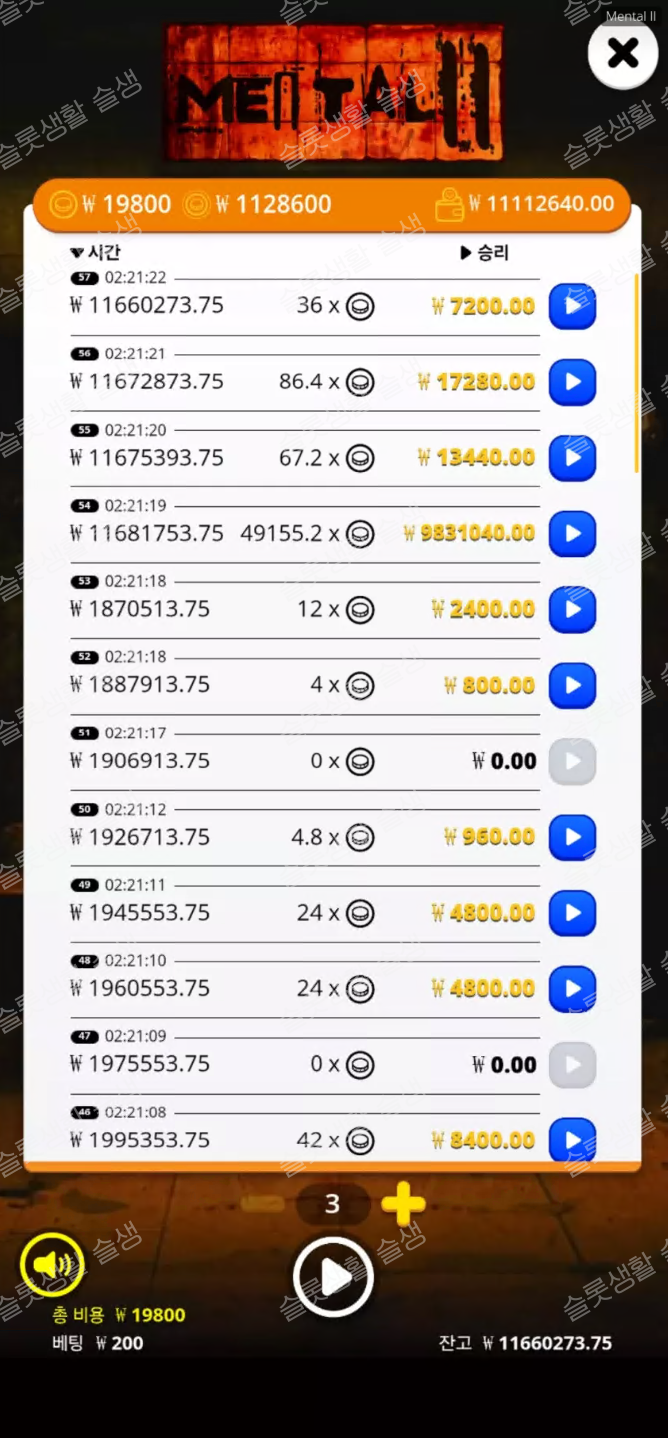Replay the 4.8x round that won ₩960.00
Screen dimensions: 668x1438
(572, 837)
